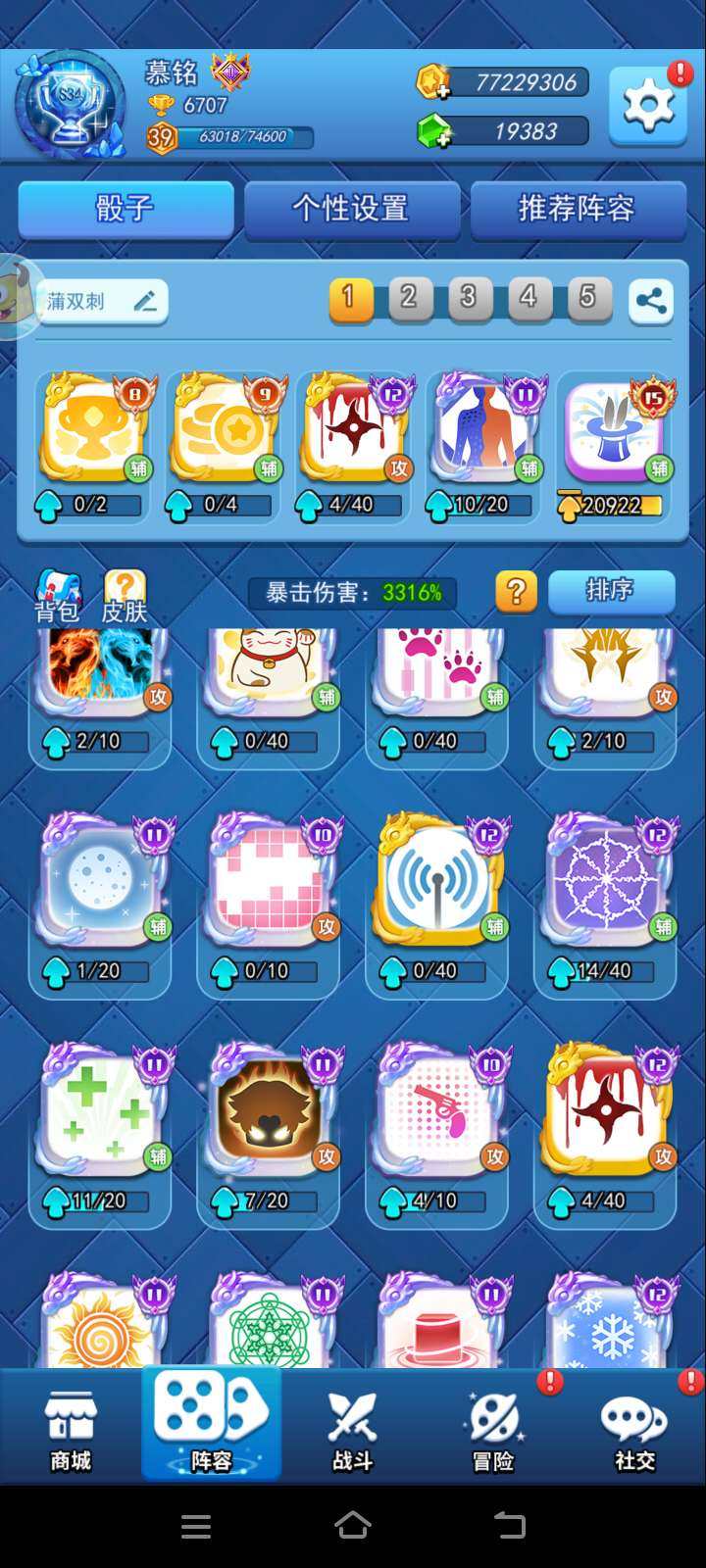The width and height of the screenshot is (706, 1568).
Task: Open the 冒险 adventure tab
Action: click(x=493, y=1429)
